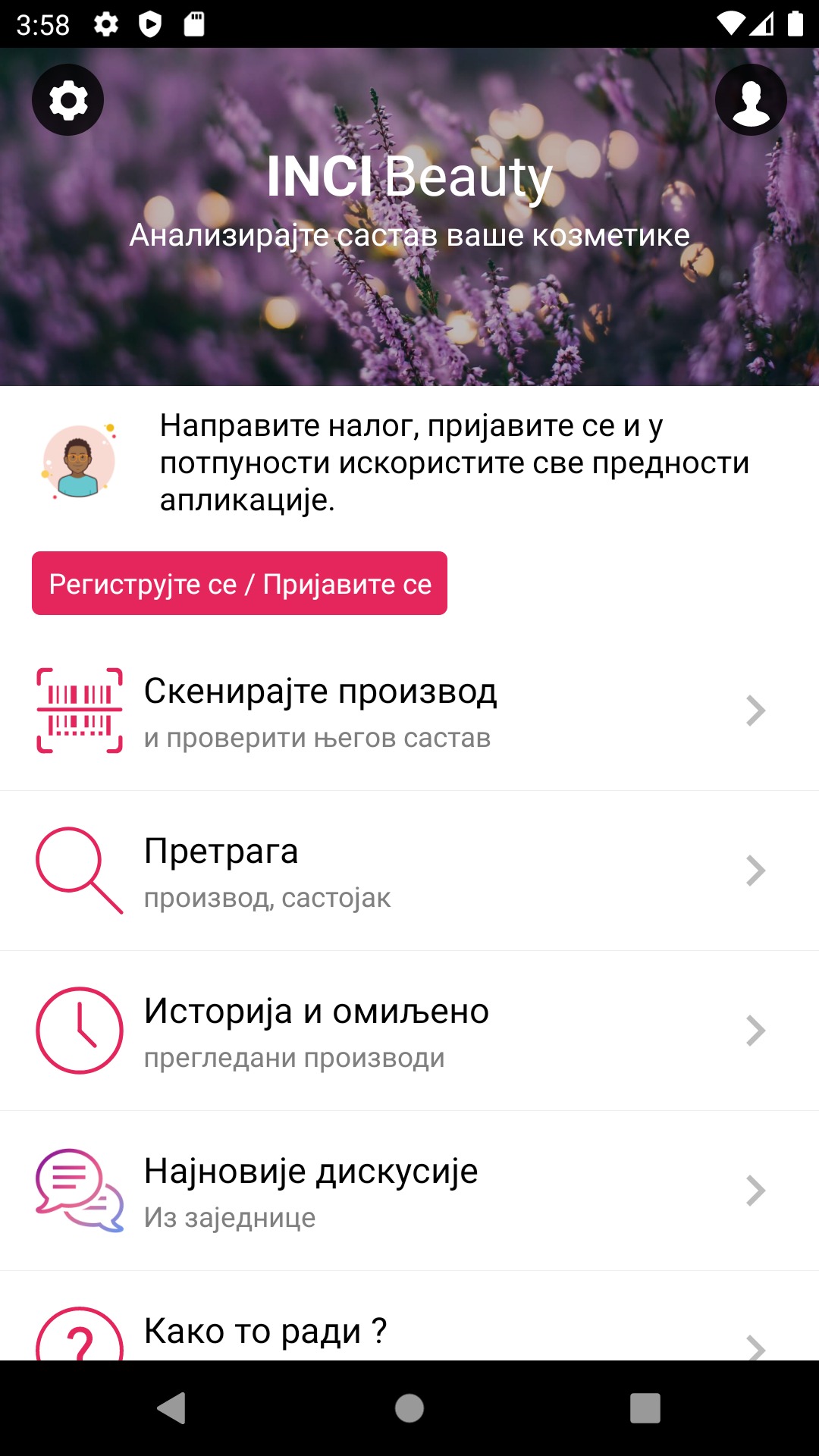Screen dimensions: 819x1456
Task: Go back with the system back button
Action: 172,1408
